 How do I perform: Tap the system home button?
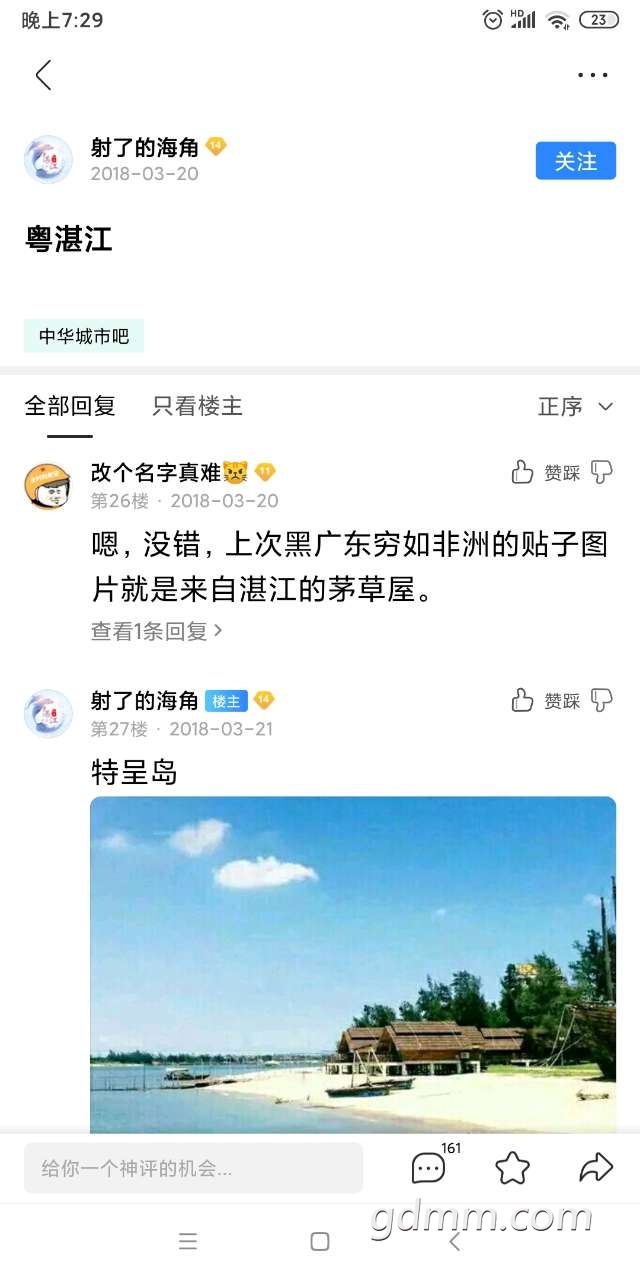coord(320,1242)
